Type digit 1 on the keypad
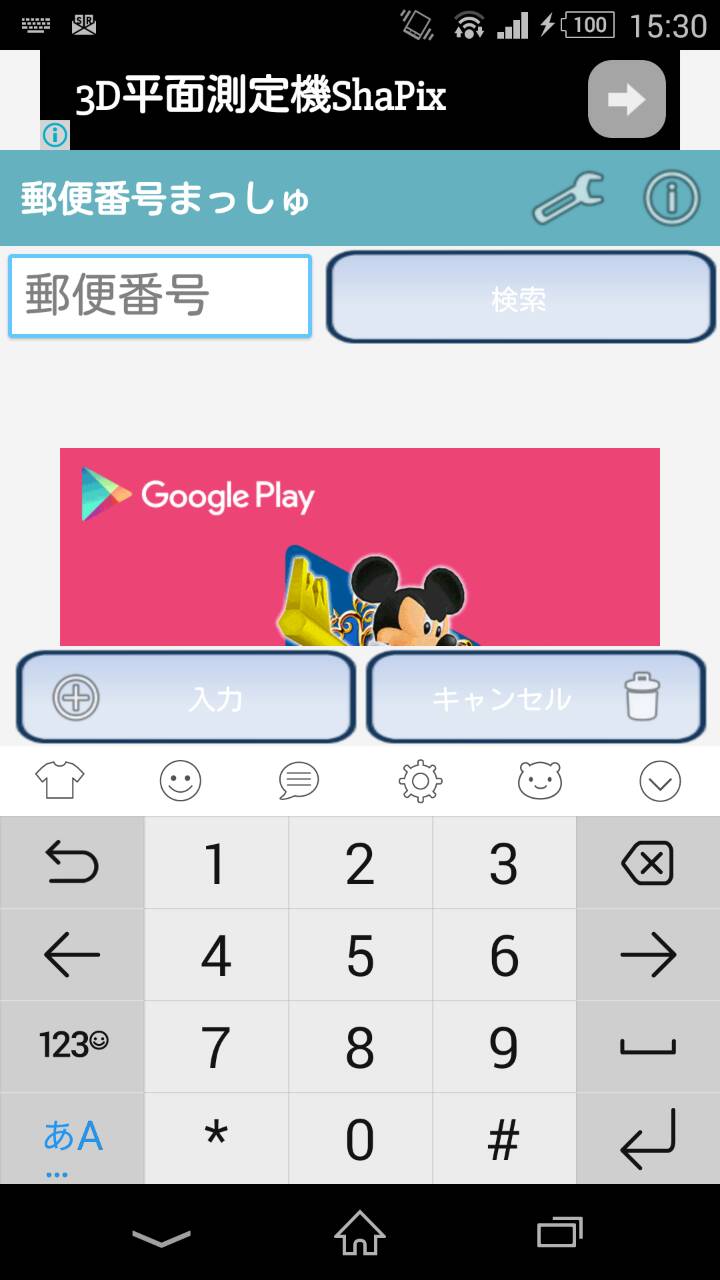The width and height of the screenshot is (720, 1280). (x=216, y=863)
